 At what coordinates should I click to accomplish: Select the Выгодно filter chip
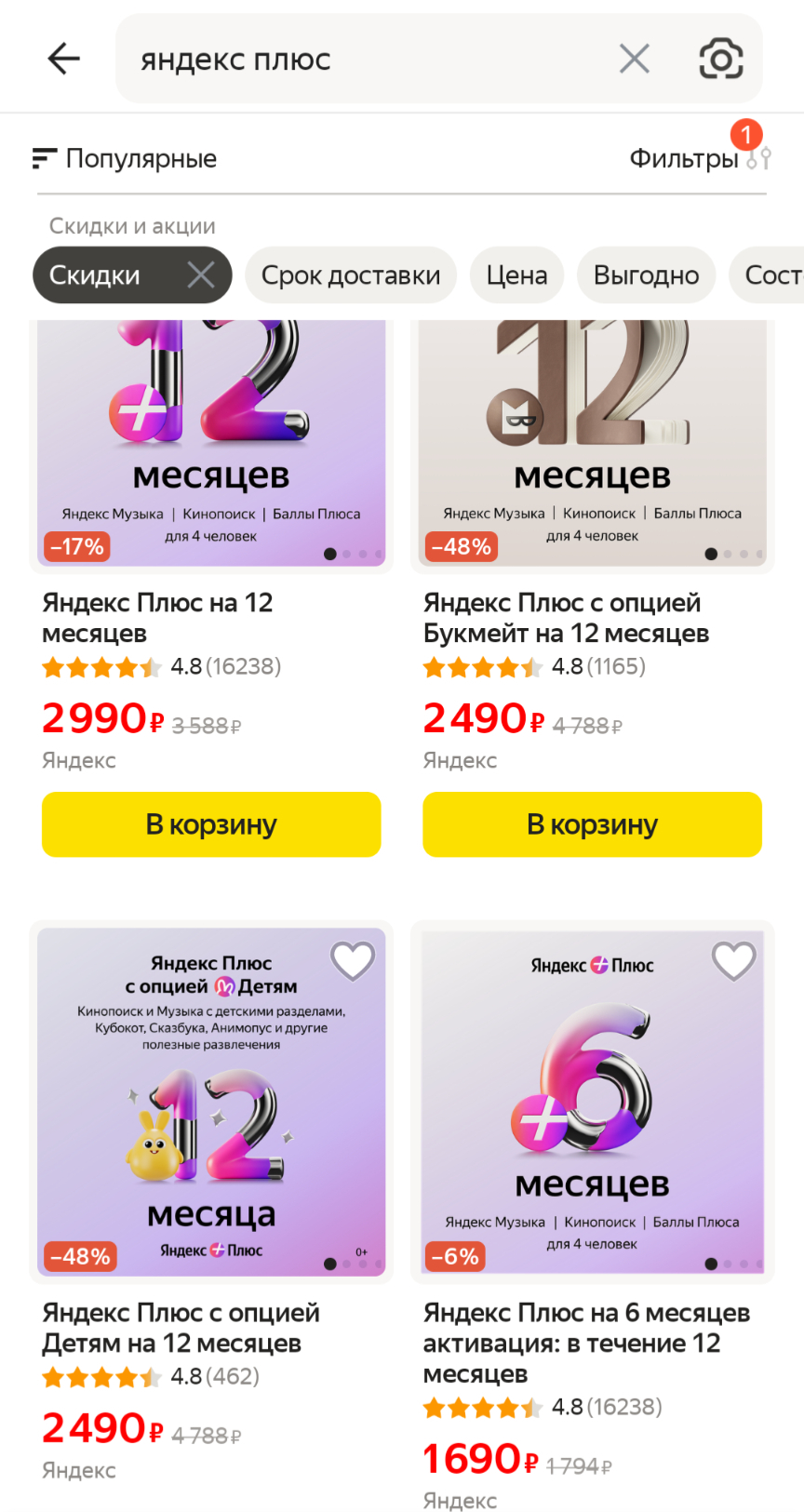646,275
